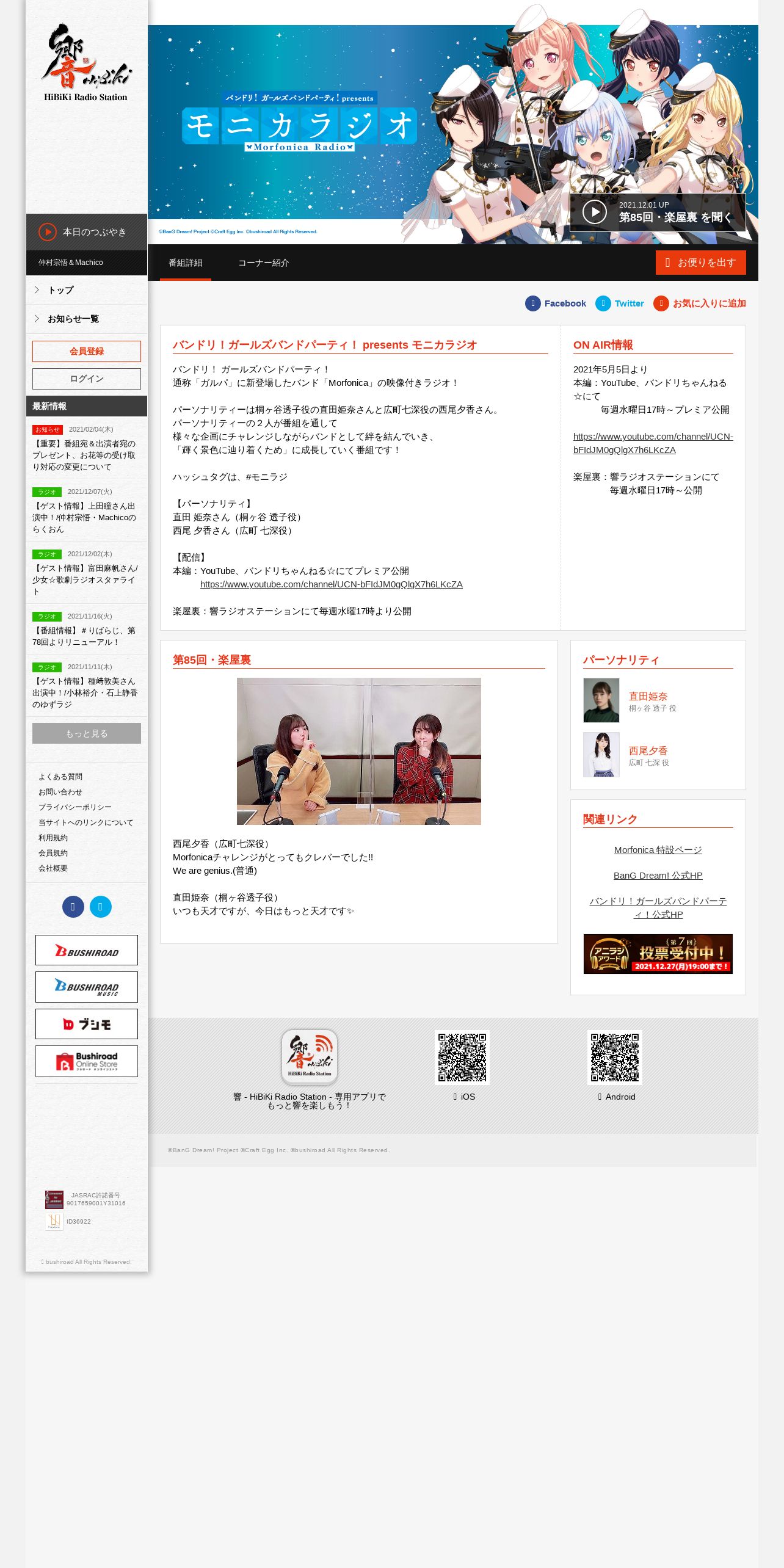Tap the 会員登録 button
This screenshot has height=1568, width=784.
[87, 351]
